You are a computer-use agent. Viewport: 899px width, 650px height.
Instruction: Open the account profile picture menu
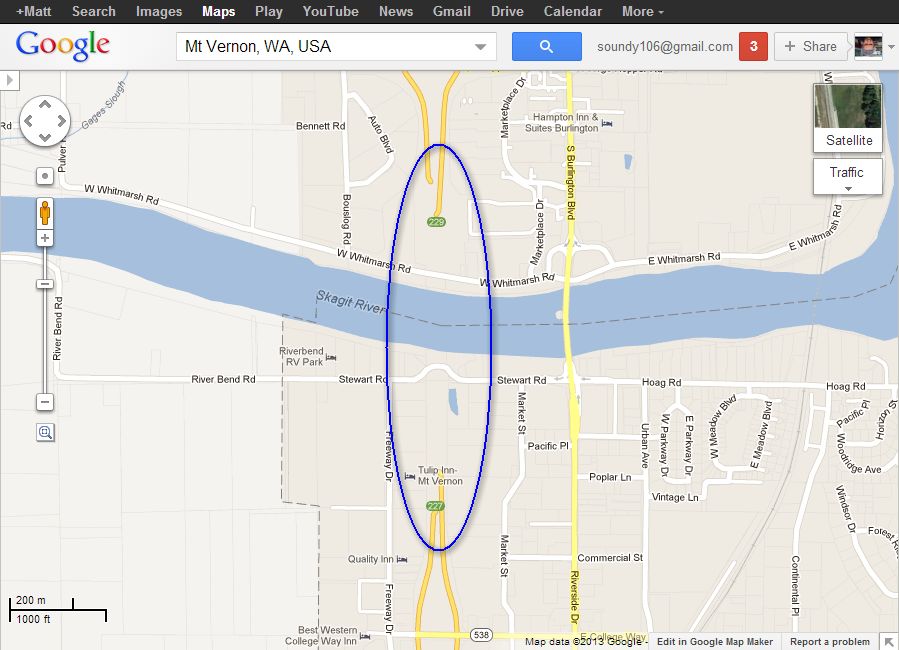[872, 46]
